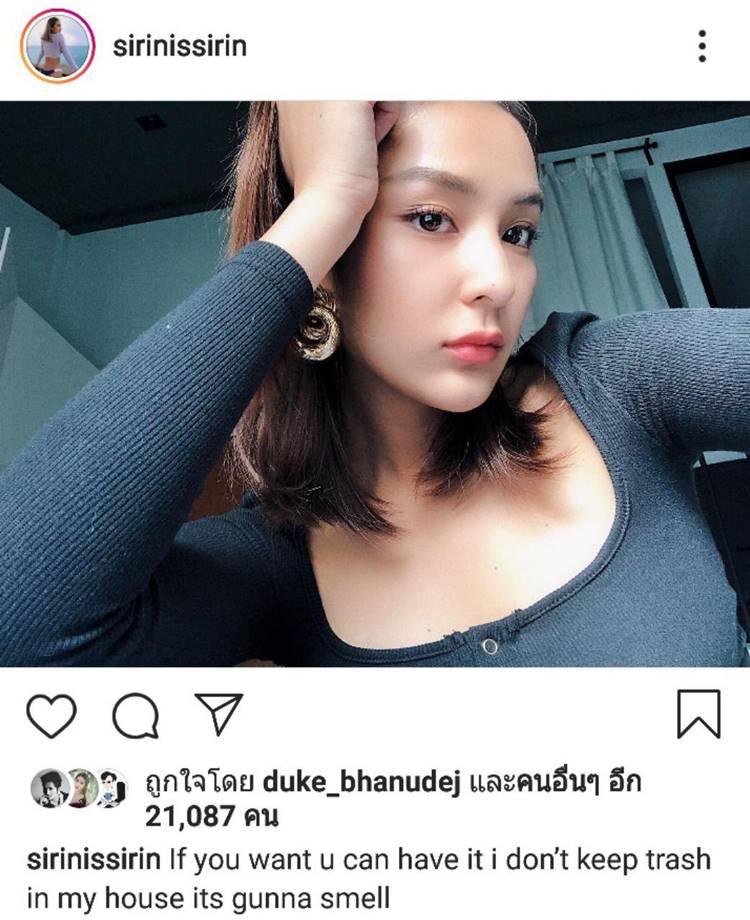The image size is (750, 920).
Task: Tap the sirinissirin username in the header
Action: [x=179, y=47]
